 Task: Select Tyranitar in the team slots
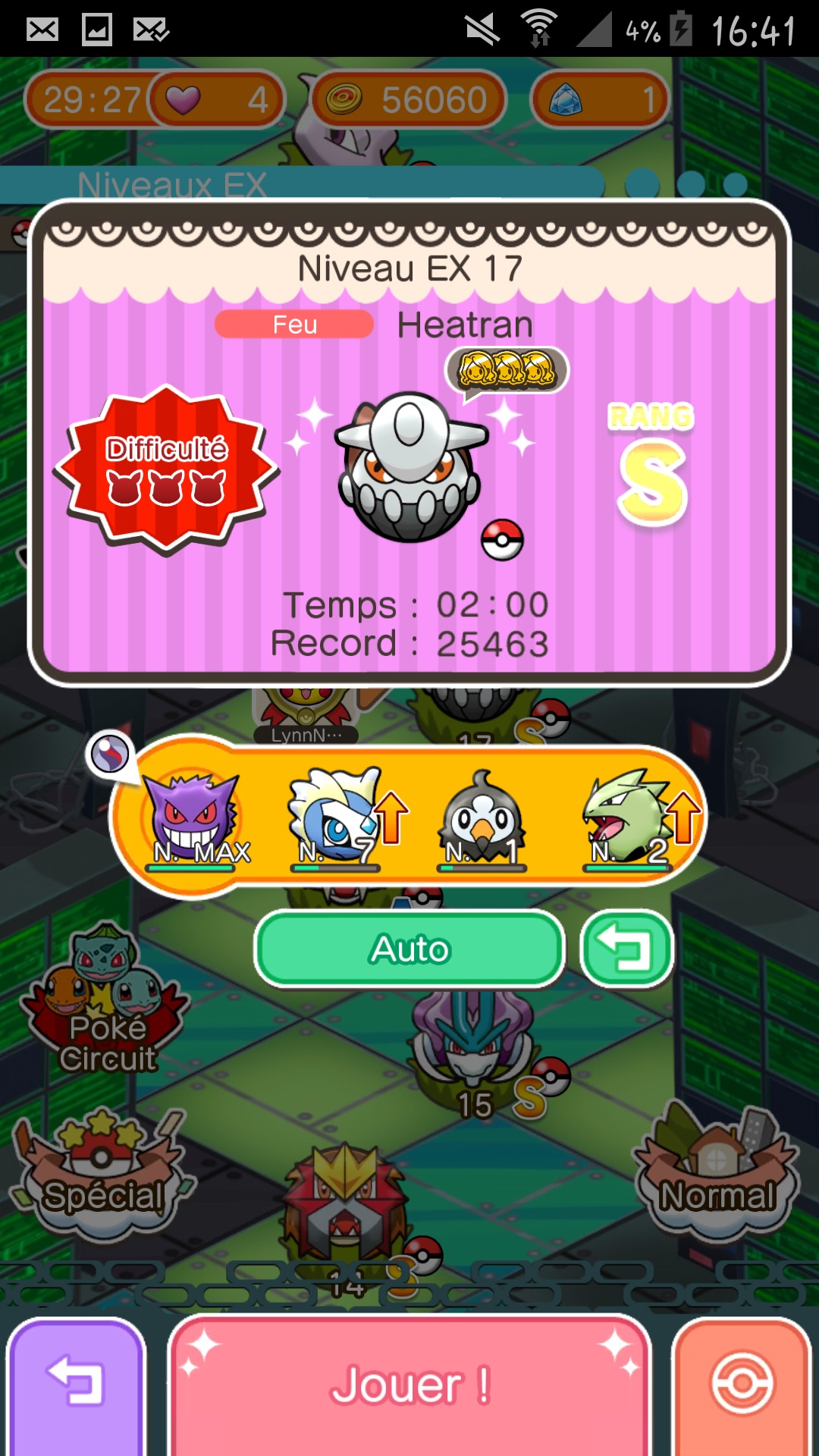(x=628, y=817)
